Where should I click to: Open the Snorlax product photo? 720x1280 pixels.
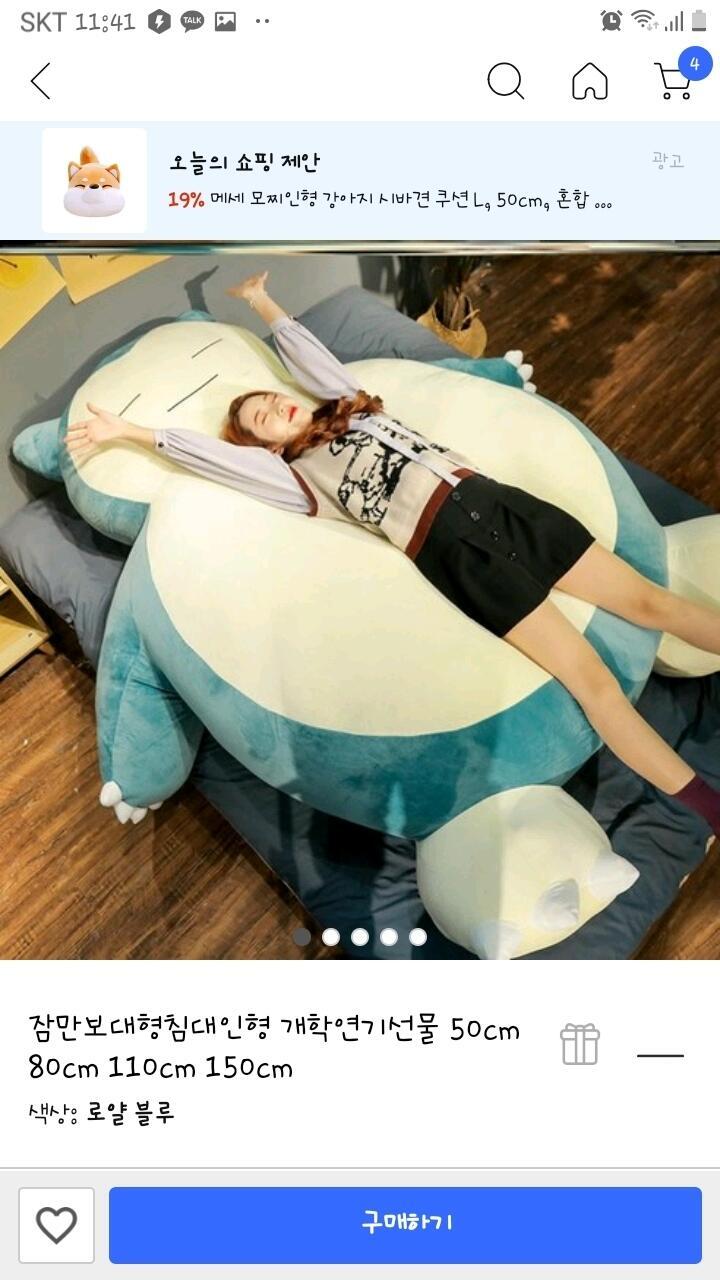tap(360, 600)
